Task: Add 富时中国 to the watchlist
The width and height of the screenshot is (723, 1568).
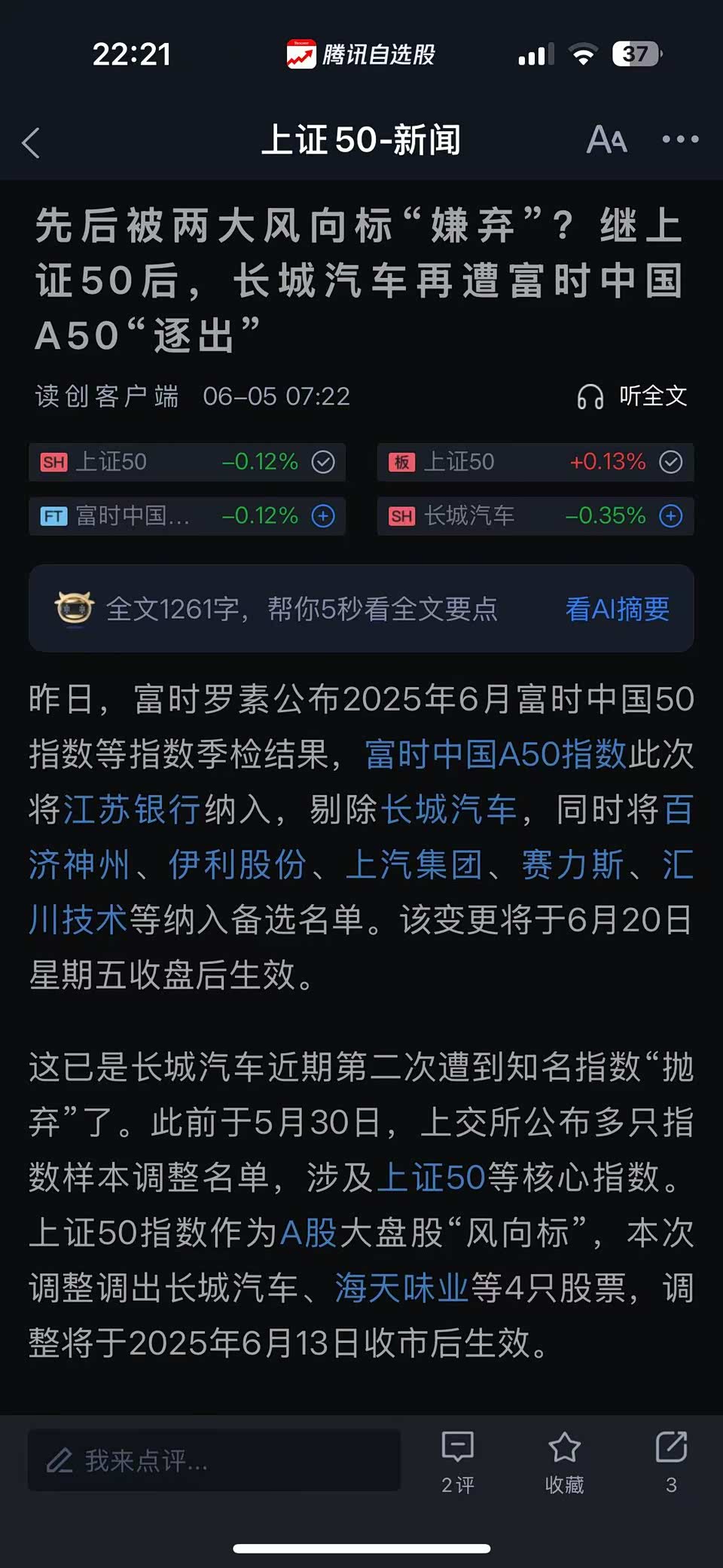Action: [323, 516]
